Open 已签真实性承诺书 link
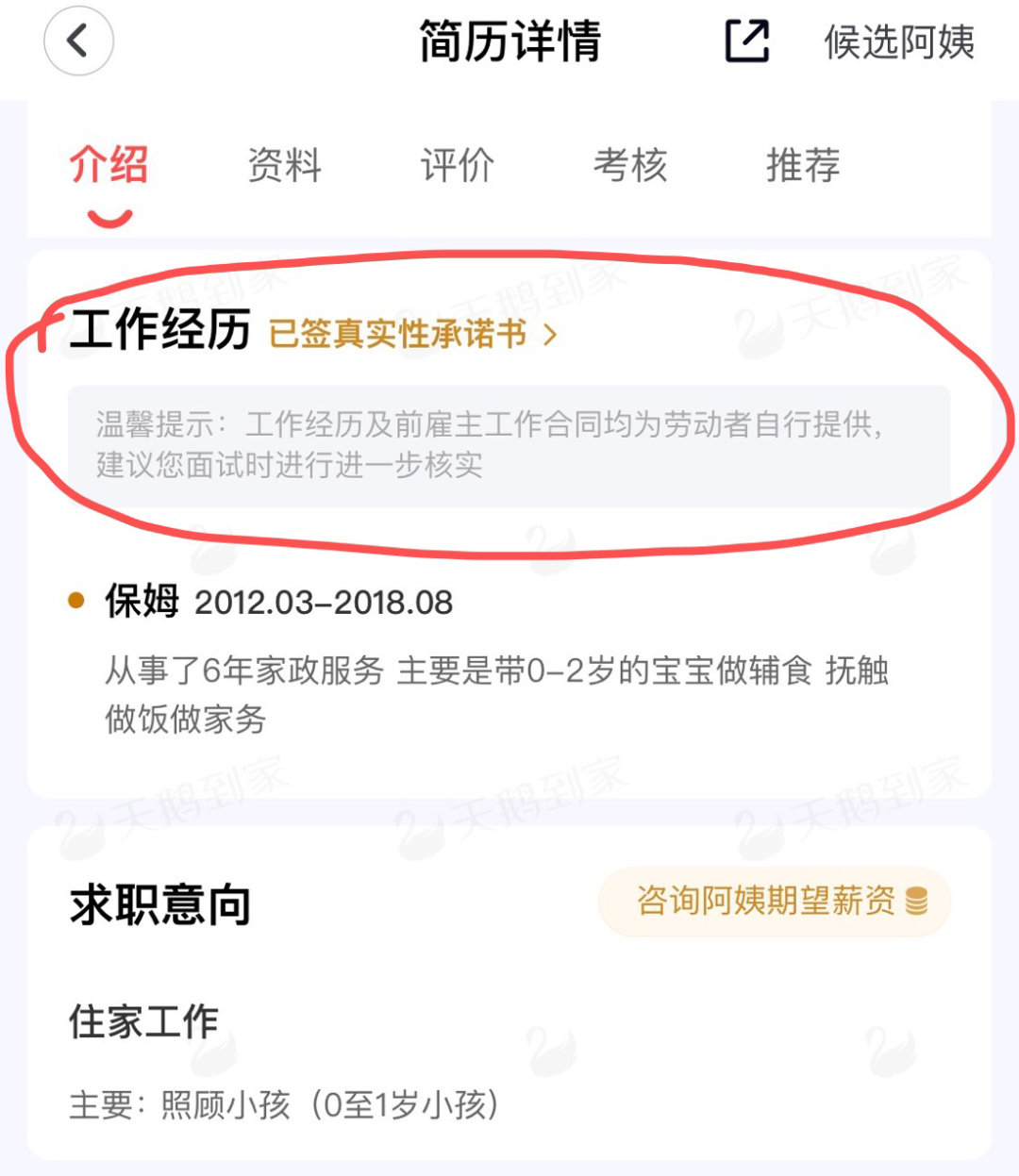This screenshot has width=1019, height=1176. tap(413, 334)
